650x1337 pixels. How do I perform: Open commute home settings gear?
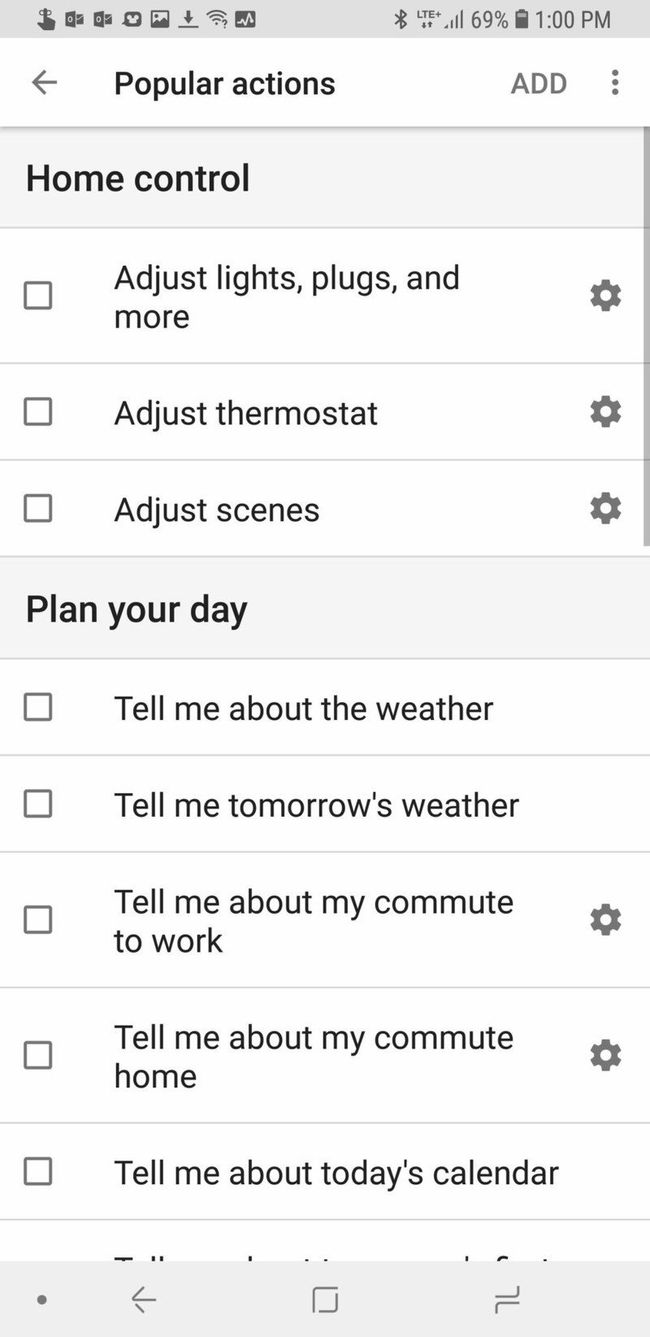tap(605, 1056)
